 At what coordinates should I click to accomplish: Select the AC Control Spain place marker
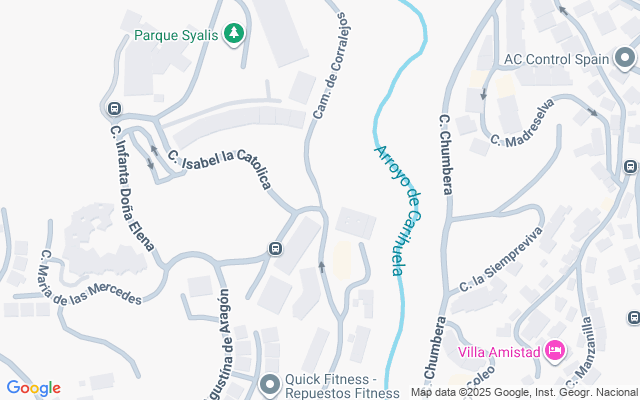tap(624, 59)
